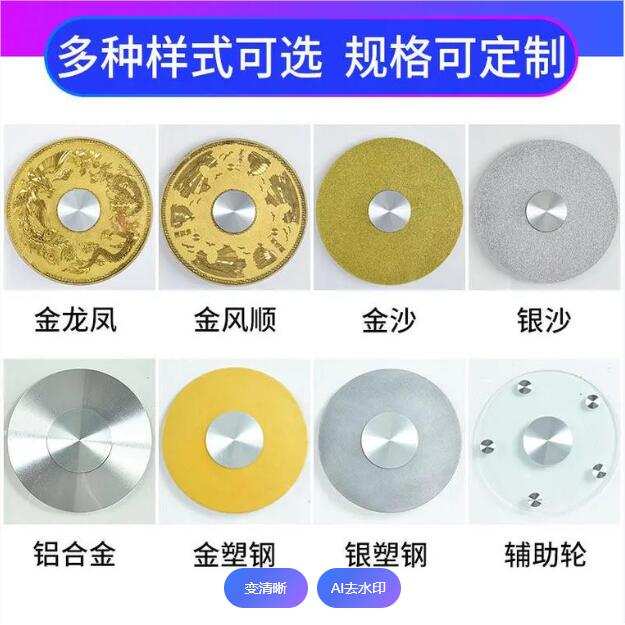Tap the 变清晰 button
This screenshot has width=625, height=625.
265,588
